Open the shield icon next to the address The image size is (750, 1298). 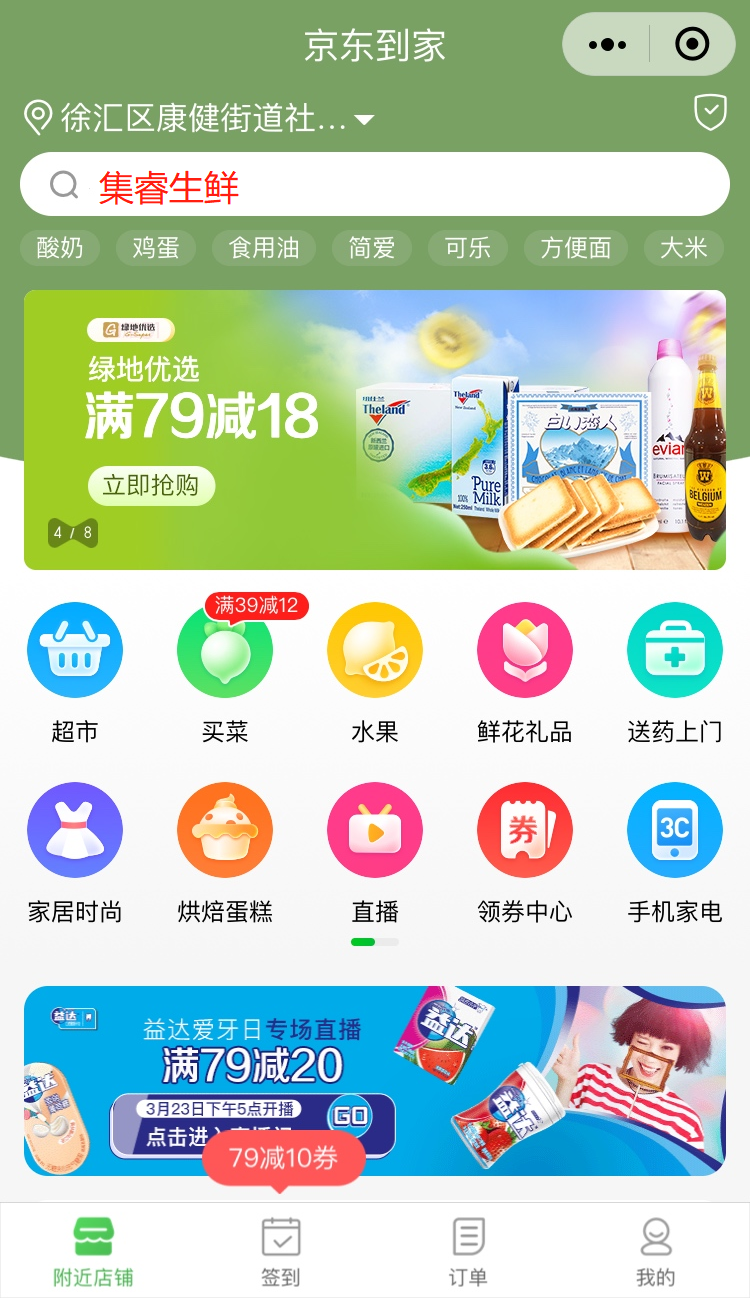[710, 113]
